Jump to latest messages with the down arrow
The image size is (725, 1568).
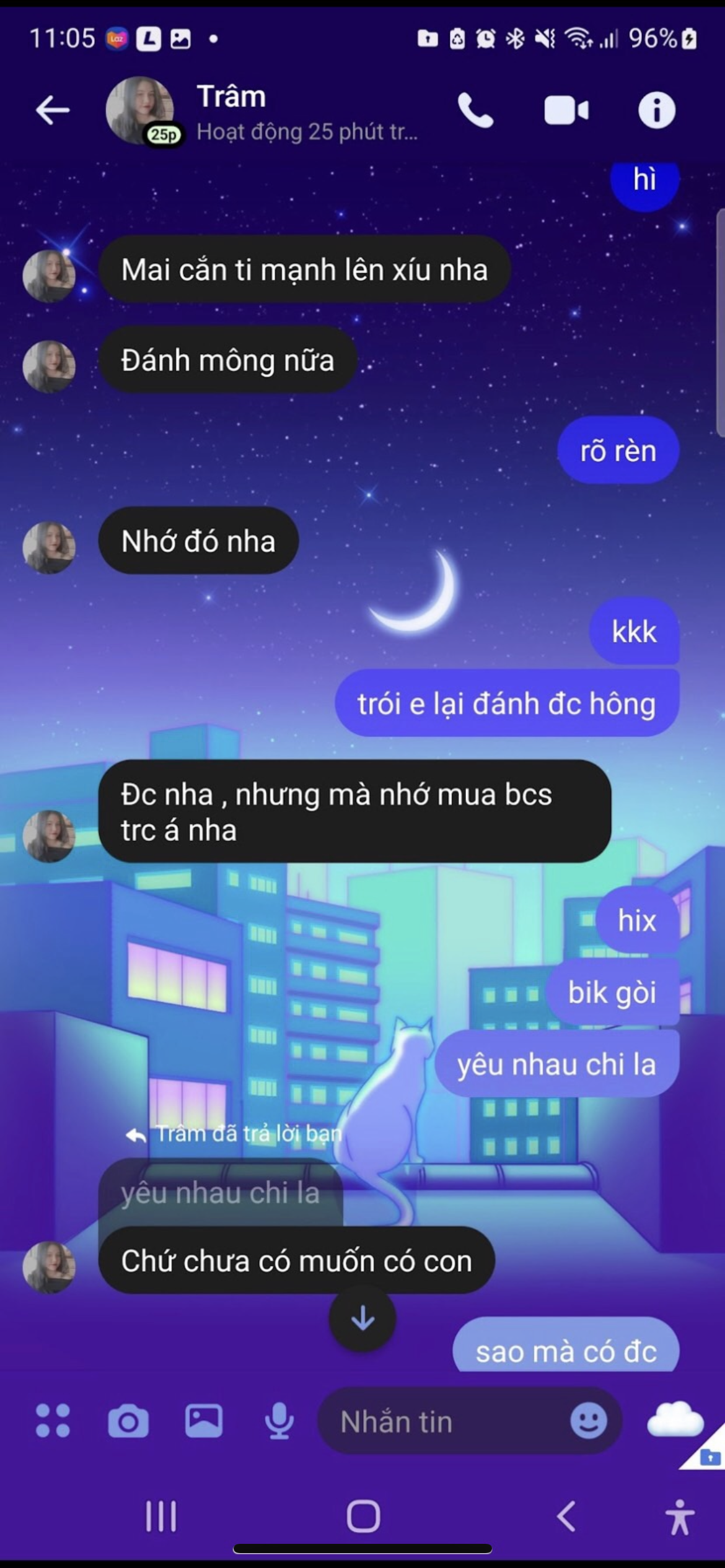(362, 1318)
